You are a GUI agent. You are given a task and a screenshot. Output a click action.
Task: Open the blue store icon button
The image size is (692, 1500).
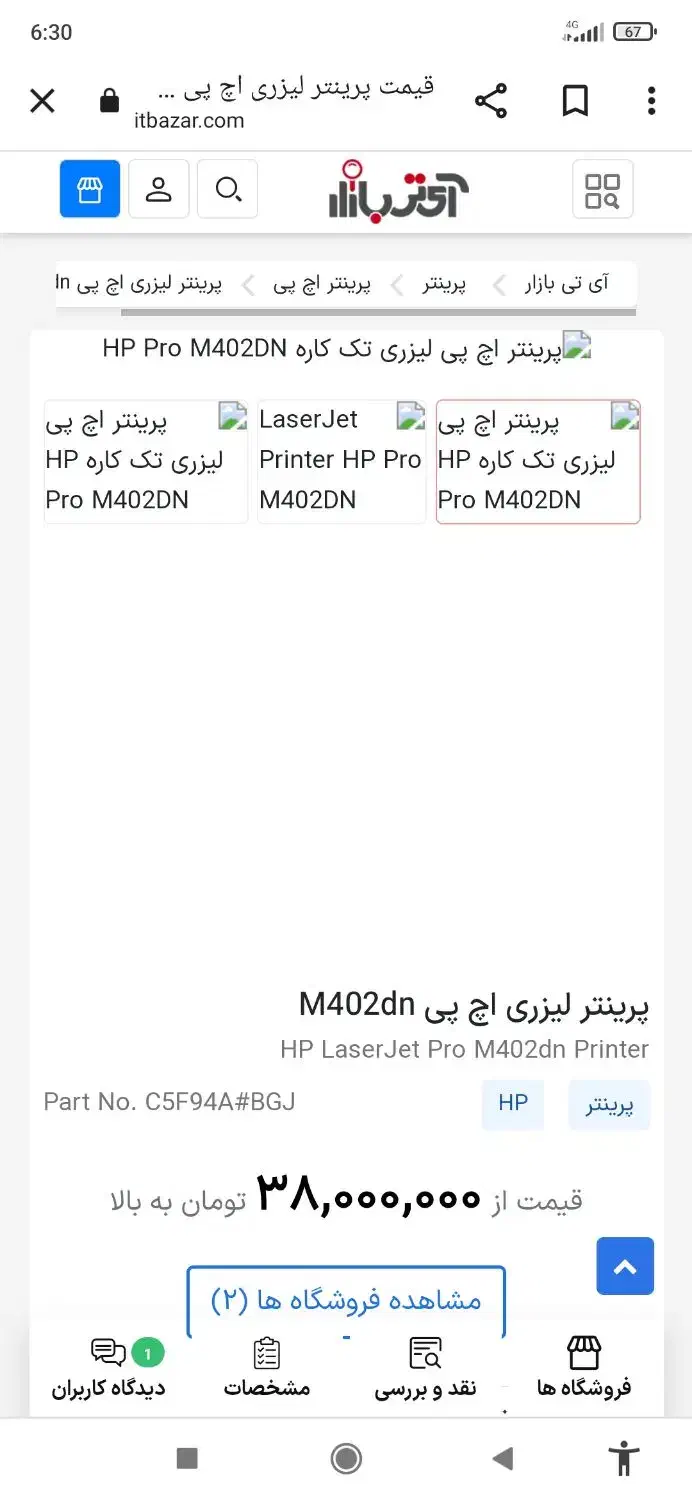click(x=90, y=189)
